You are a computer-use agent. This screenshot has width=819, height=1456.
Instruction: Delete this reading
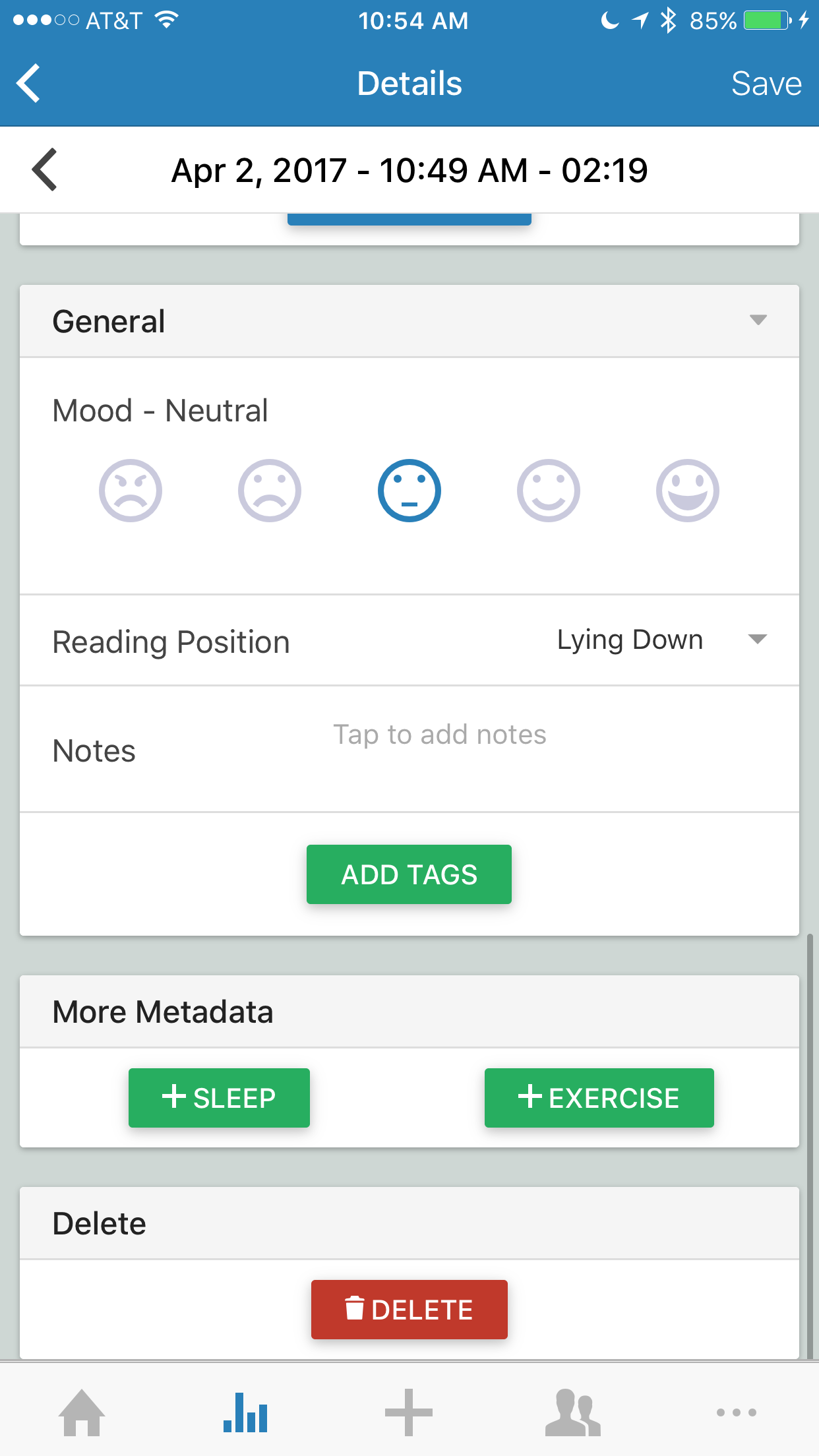(409, 1310)
